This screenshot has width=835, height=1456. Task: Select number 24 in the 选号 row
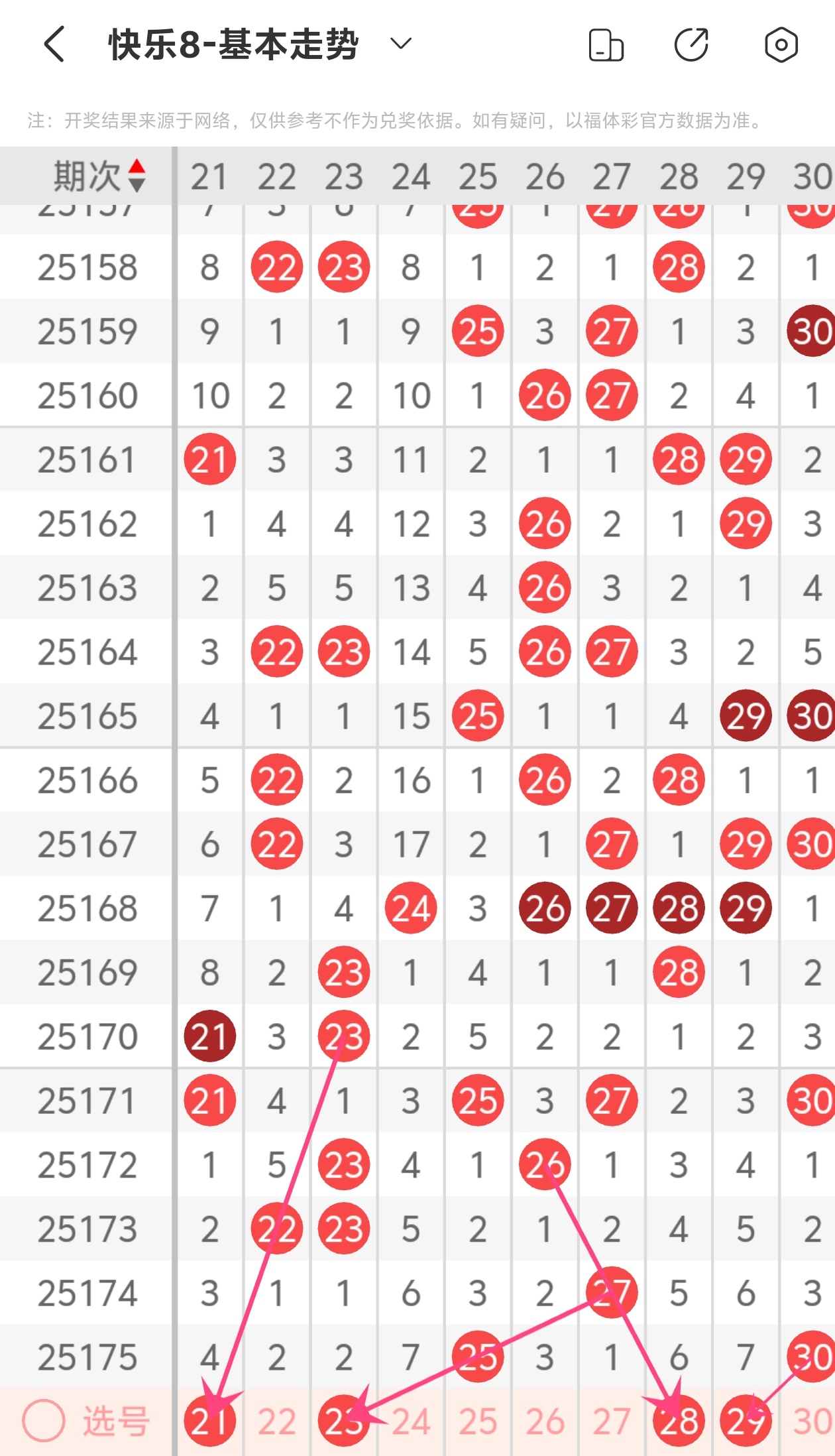(x=411, y=1422)
